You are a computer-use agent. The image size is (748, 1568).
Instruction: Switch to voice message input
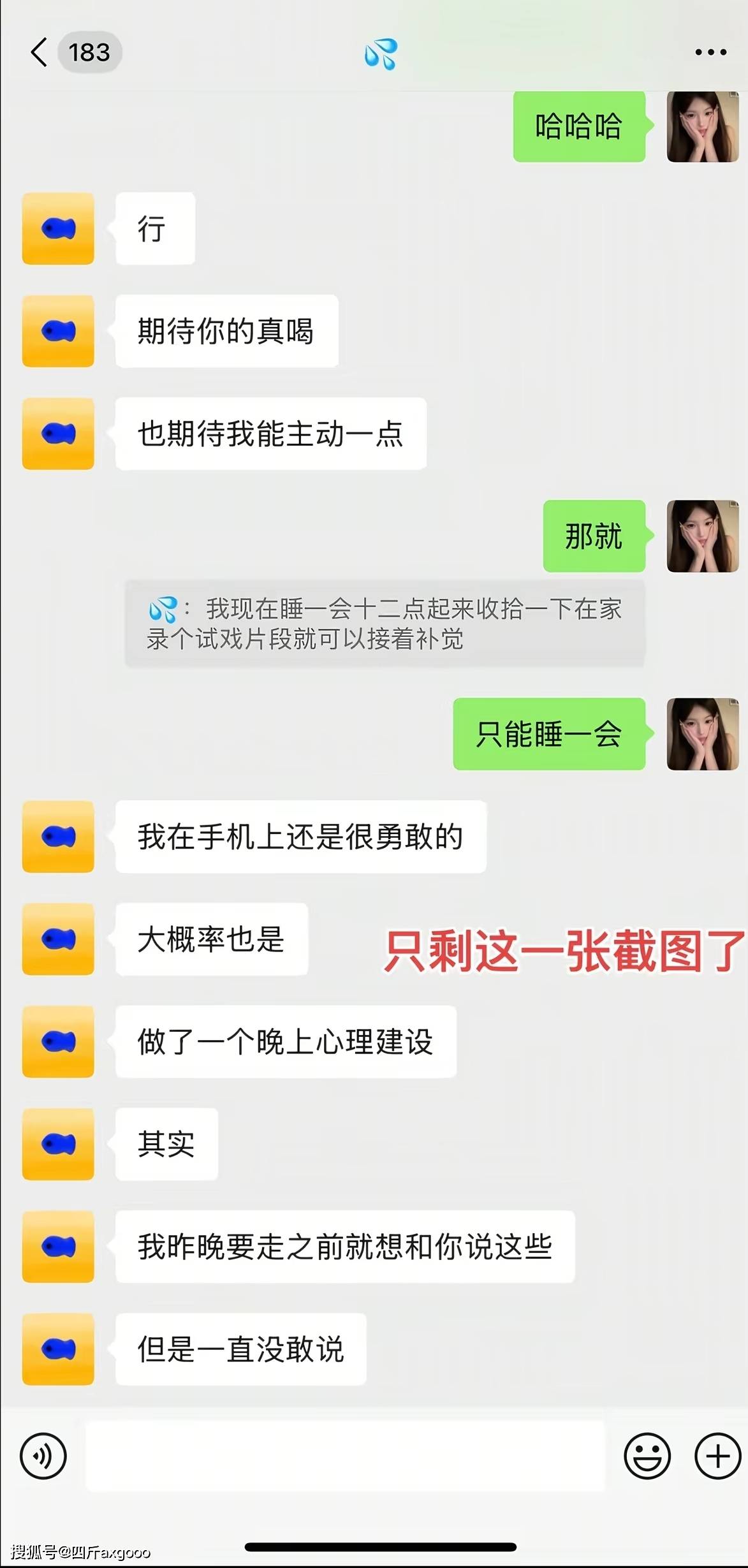(43, 1456)
